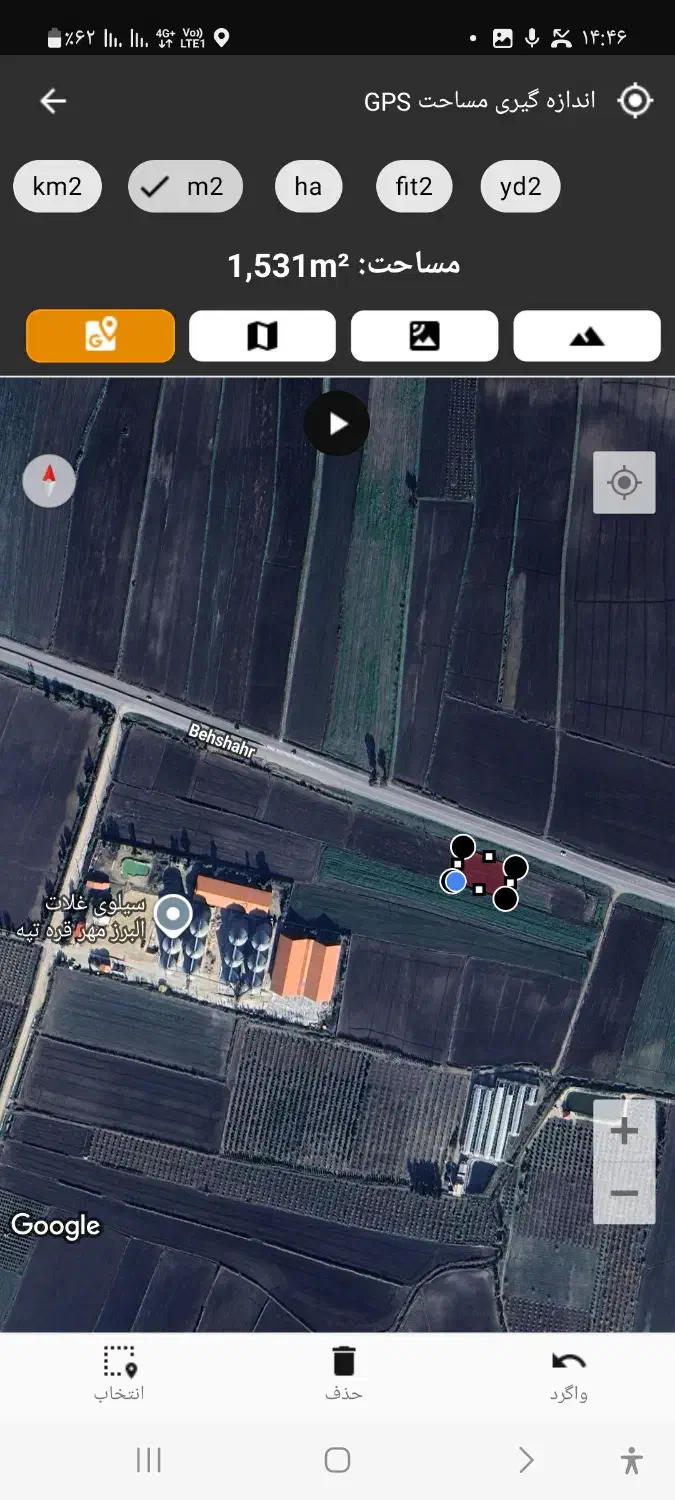
Task: Switch to the terrain mountain view
Action: click(x=587, y=336)
